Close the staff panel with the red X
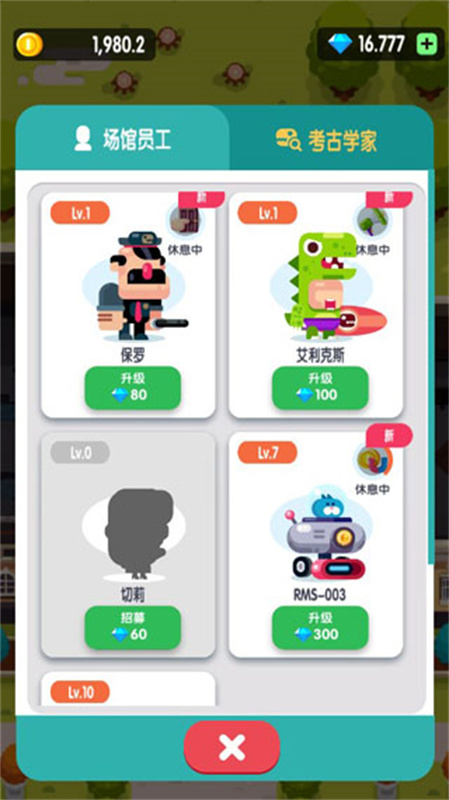The width and height of the screenshot is (449, 800). tap(232, 747)
